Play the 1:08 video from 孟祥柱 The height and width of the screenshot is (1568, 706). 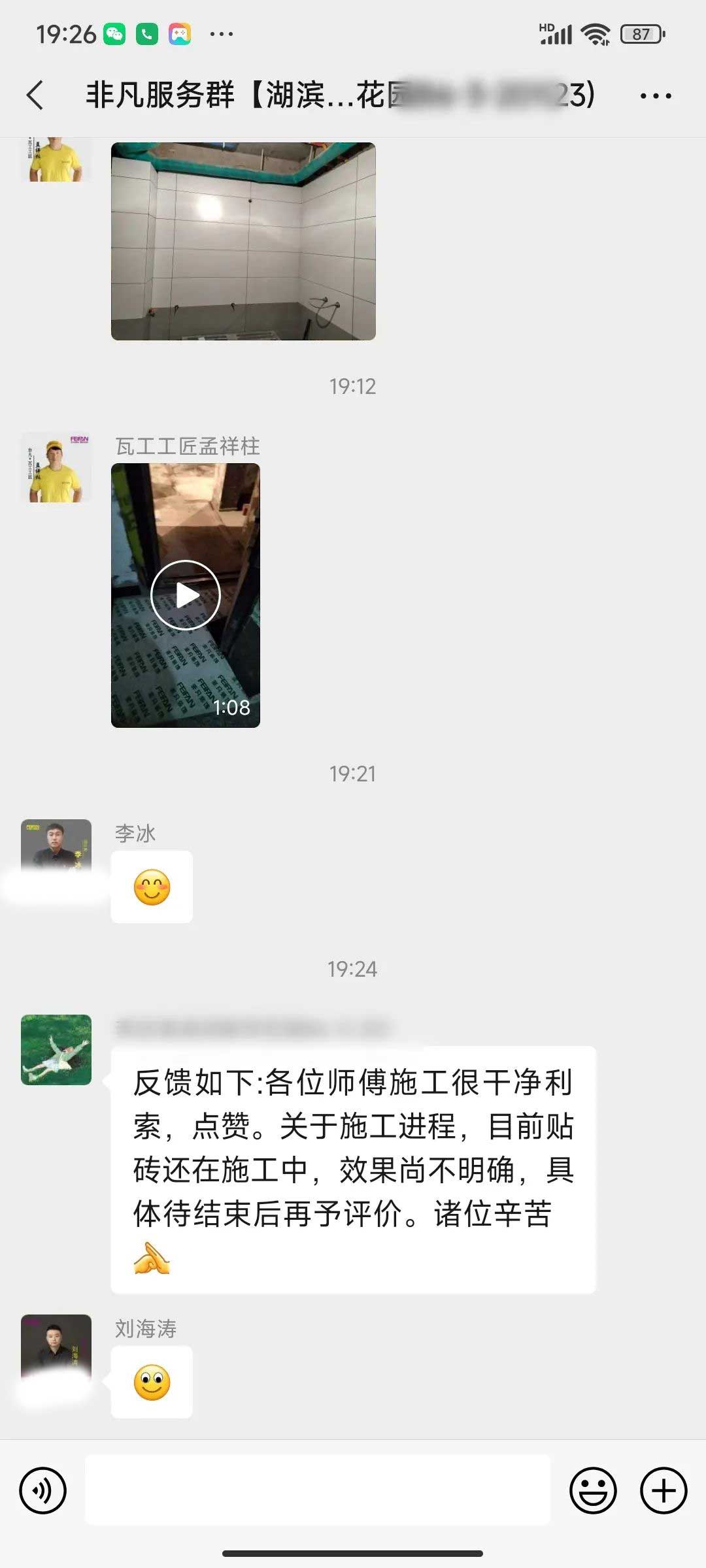click(186, 595)
